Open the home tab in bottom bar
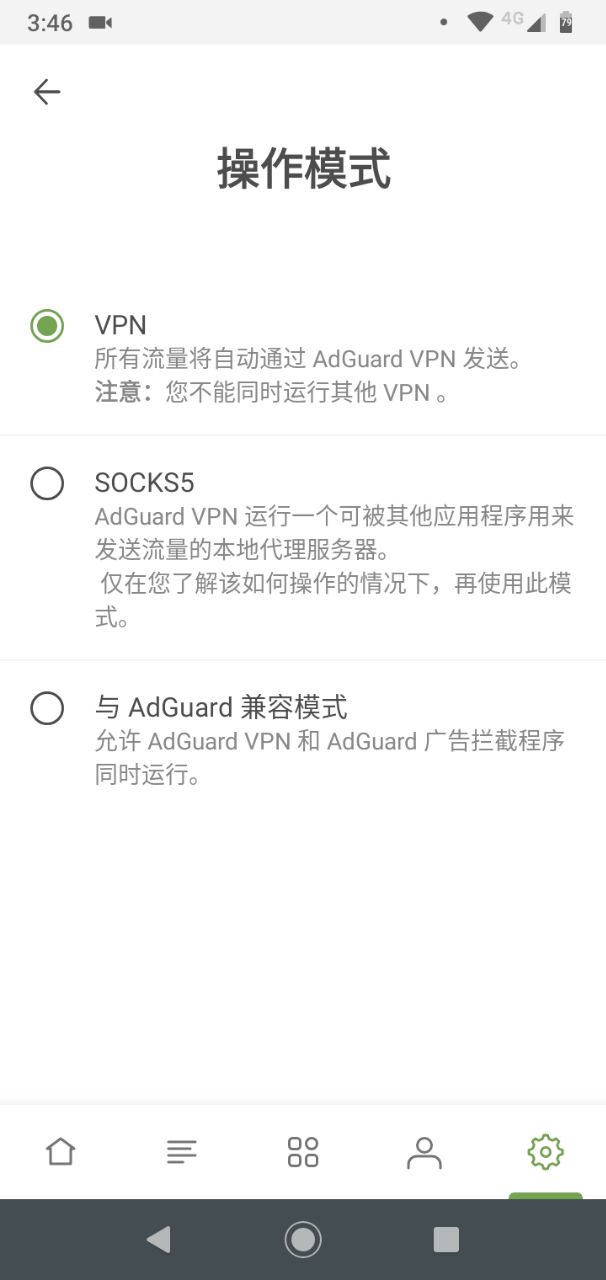Image resolution: width=606 pixels, height=1280 pixels. pos(61,1152)
